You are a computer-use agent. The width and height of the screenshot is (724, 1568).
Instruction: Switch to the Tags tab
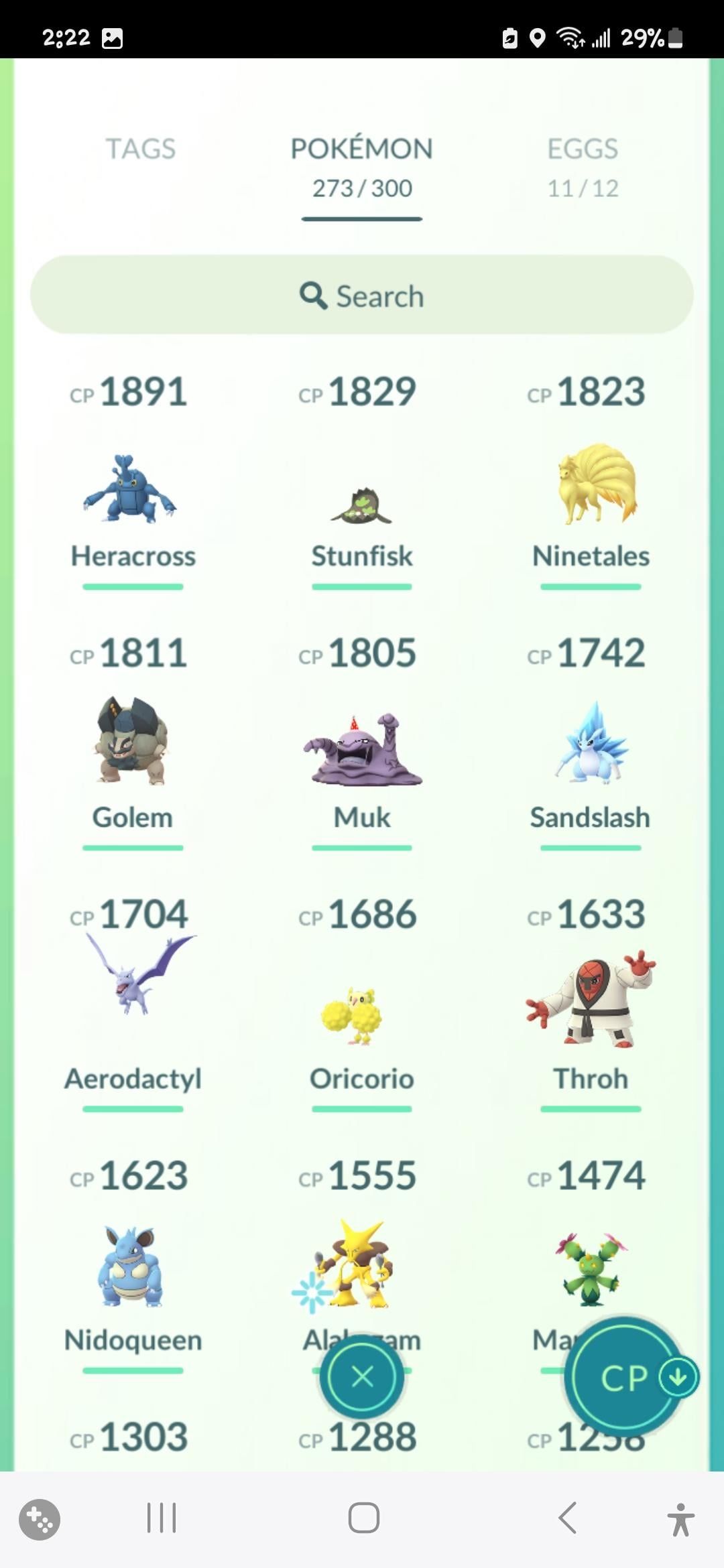[140, 149]
